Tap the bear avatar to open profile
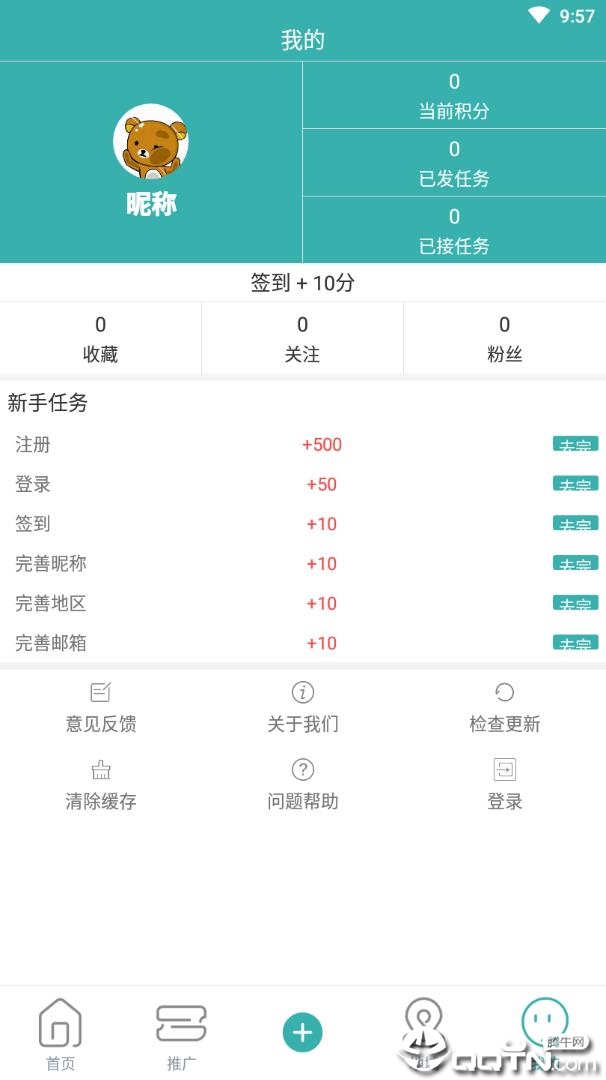606x1080 pixels. (x=151, y=142)
